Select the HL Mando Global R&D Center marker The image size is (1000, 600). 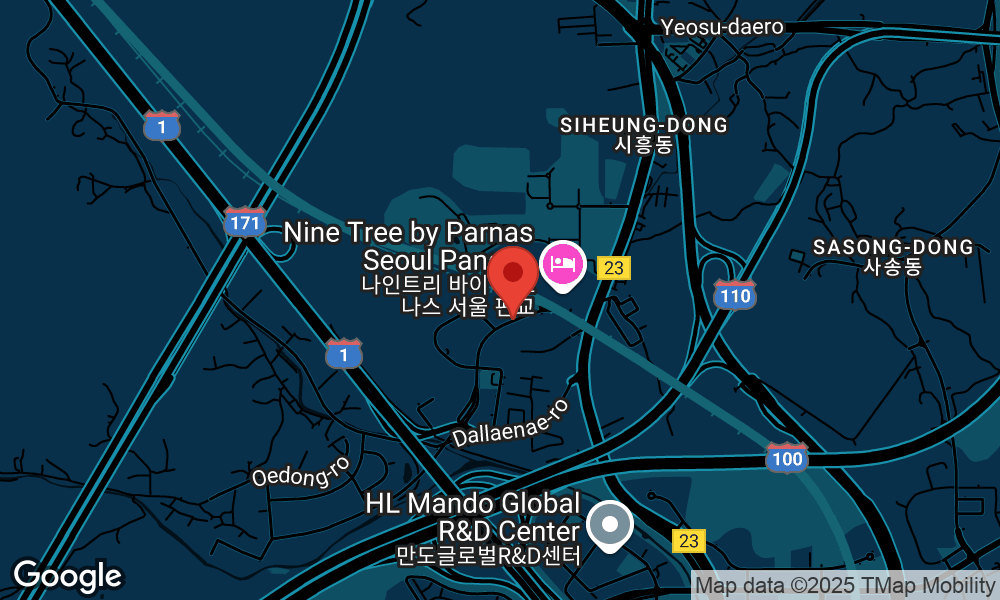pyautogui.click(x=609, y=525)
